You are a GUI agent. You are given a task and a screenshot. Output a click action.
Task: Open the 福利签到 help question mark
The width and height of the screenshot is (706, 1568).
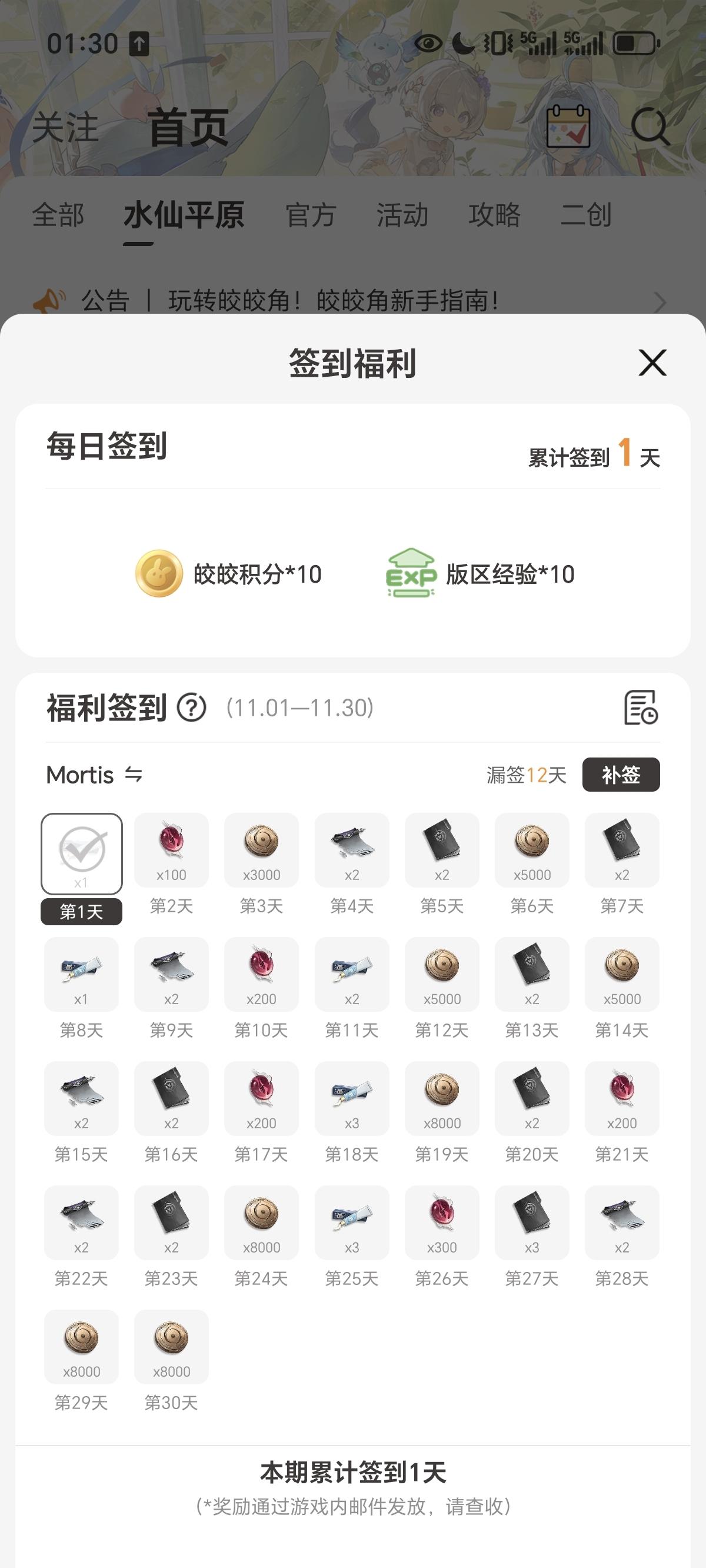point(192,708)
